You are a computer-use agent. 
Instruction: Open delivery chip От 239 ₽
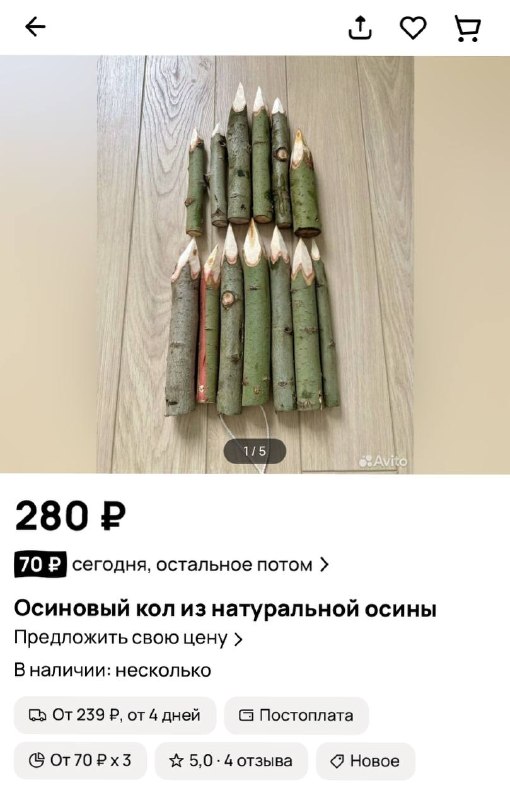click(x=115, y=715)
